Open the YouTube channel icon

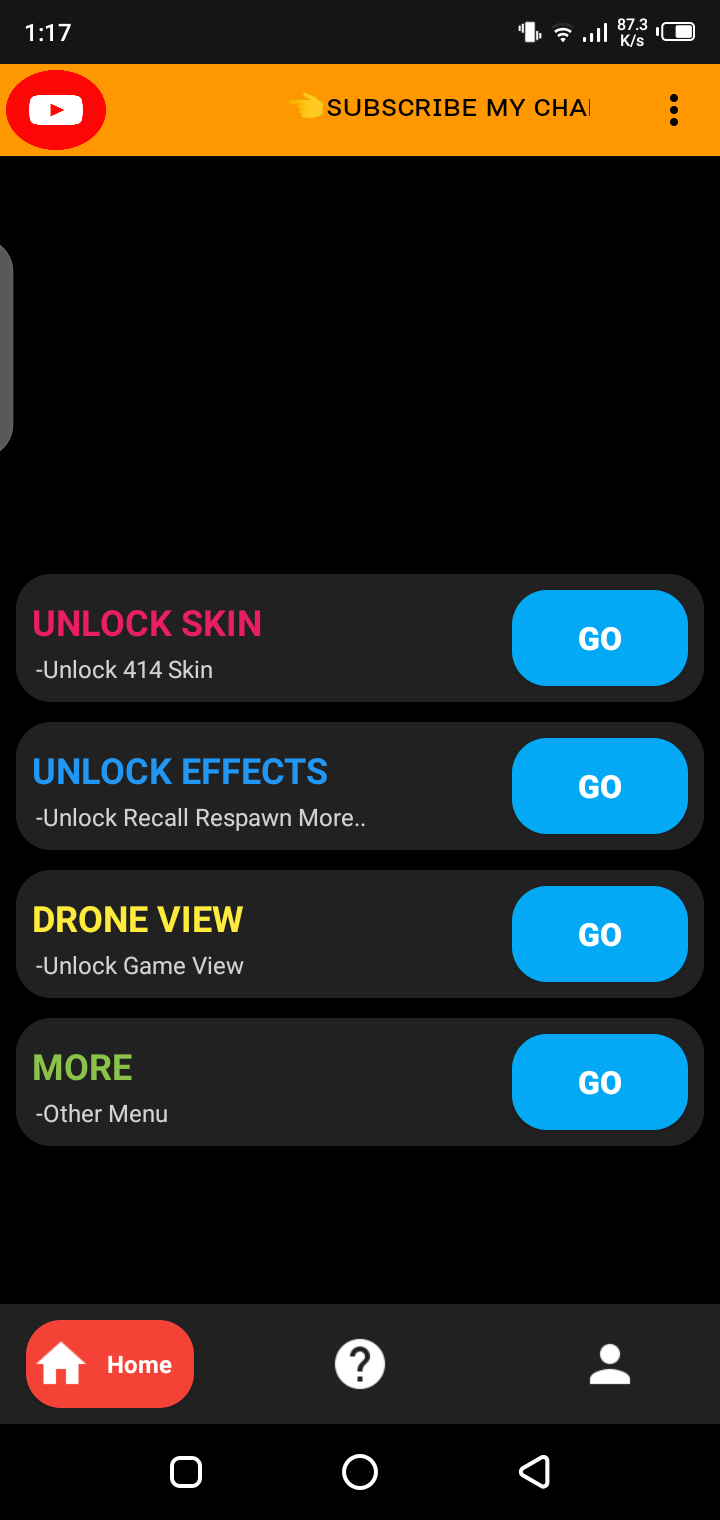click(56, 110)
